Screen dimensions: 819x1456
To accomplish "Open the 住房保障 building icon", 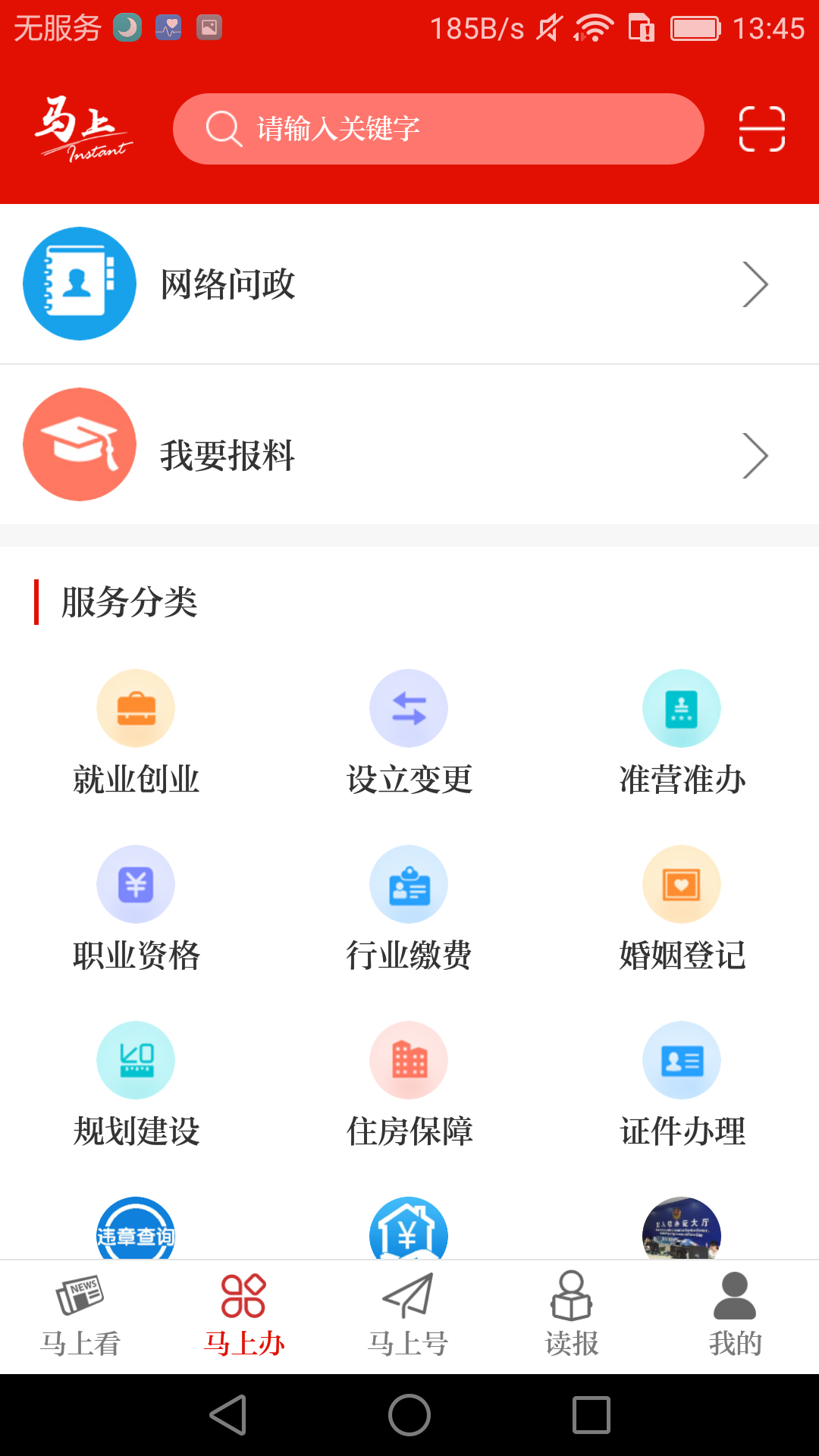I will tap(409, 1059).
